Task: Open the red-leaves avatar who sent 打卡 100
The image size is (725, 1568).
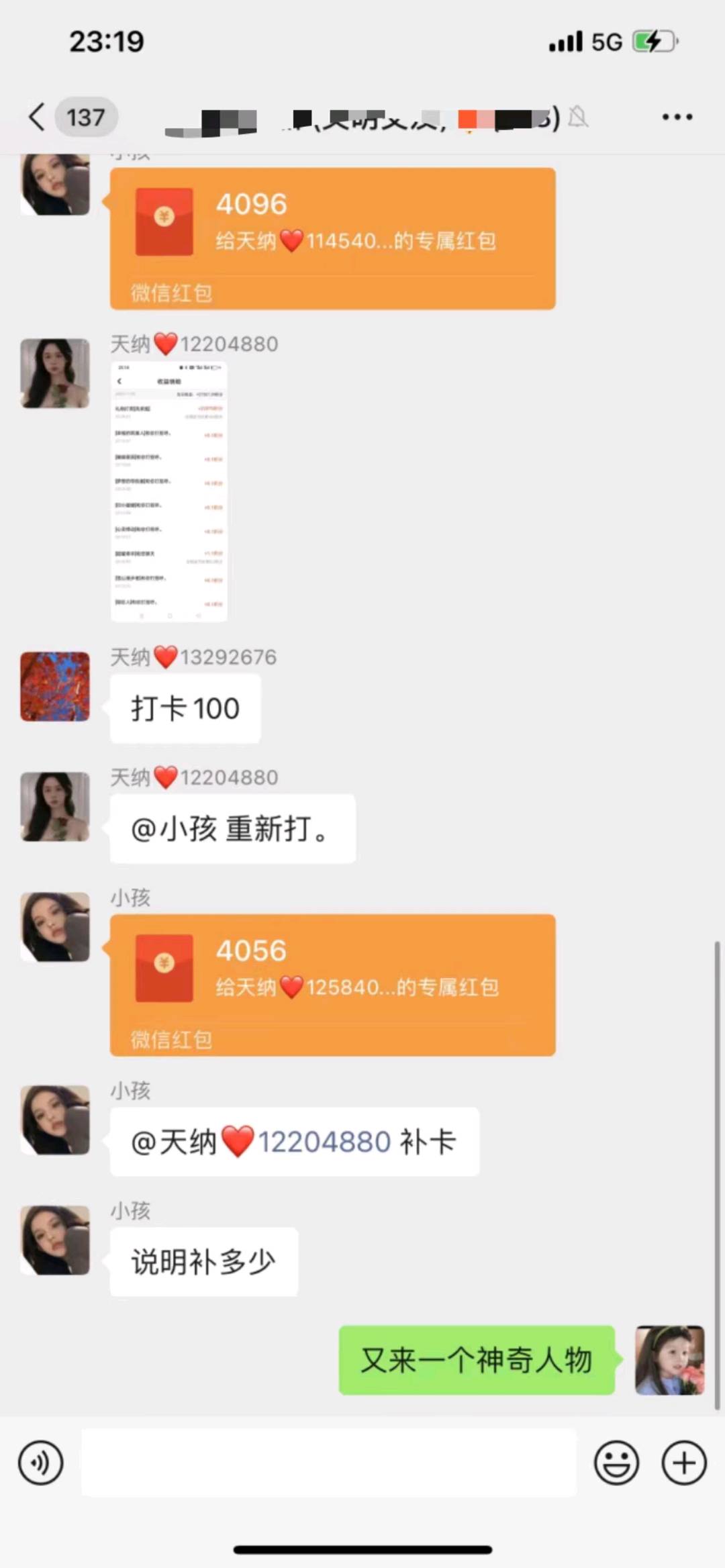Action: (55, 686)
